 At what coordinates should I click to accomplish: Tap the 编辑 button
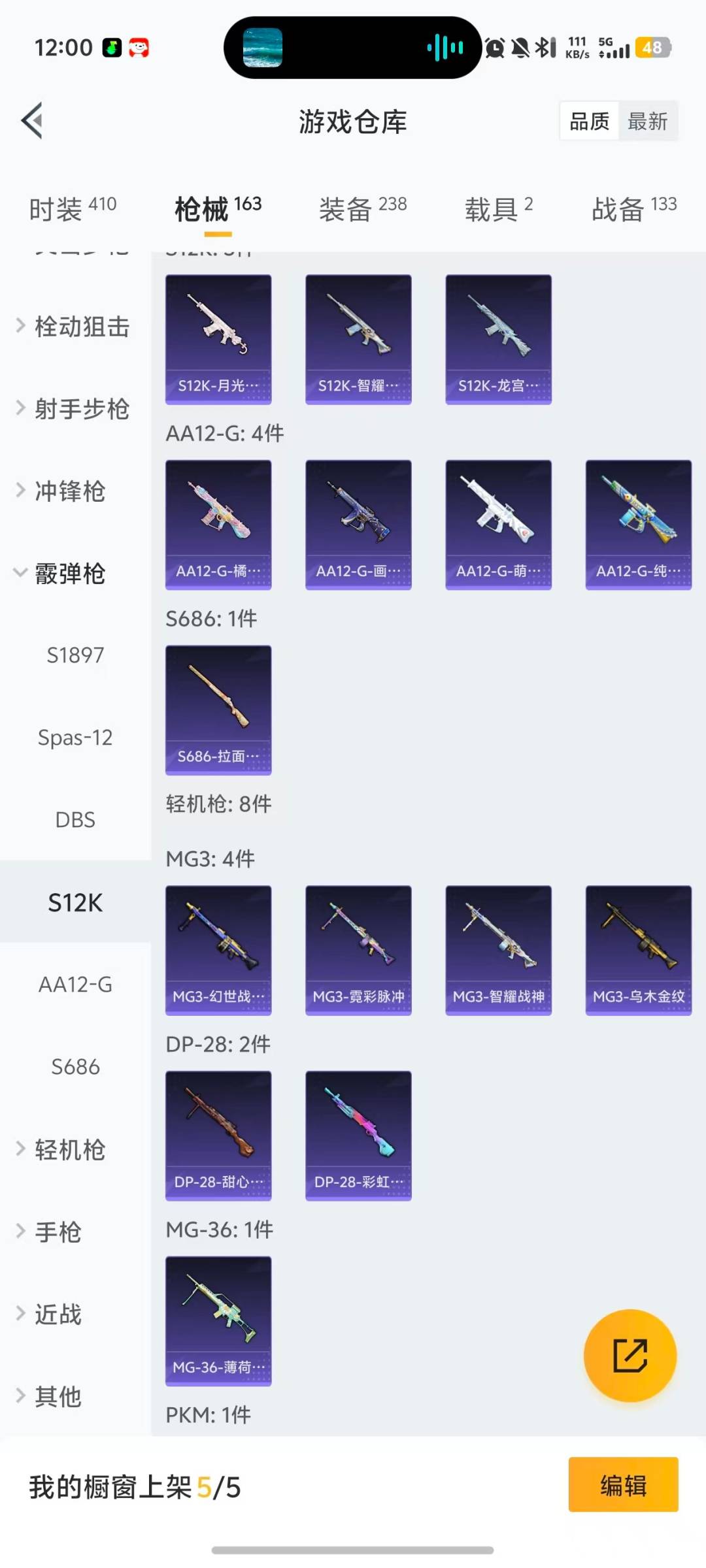click(623, 1485)
